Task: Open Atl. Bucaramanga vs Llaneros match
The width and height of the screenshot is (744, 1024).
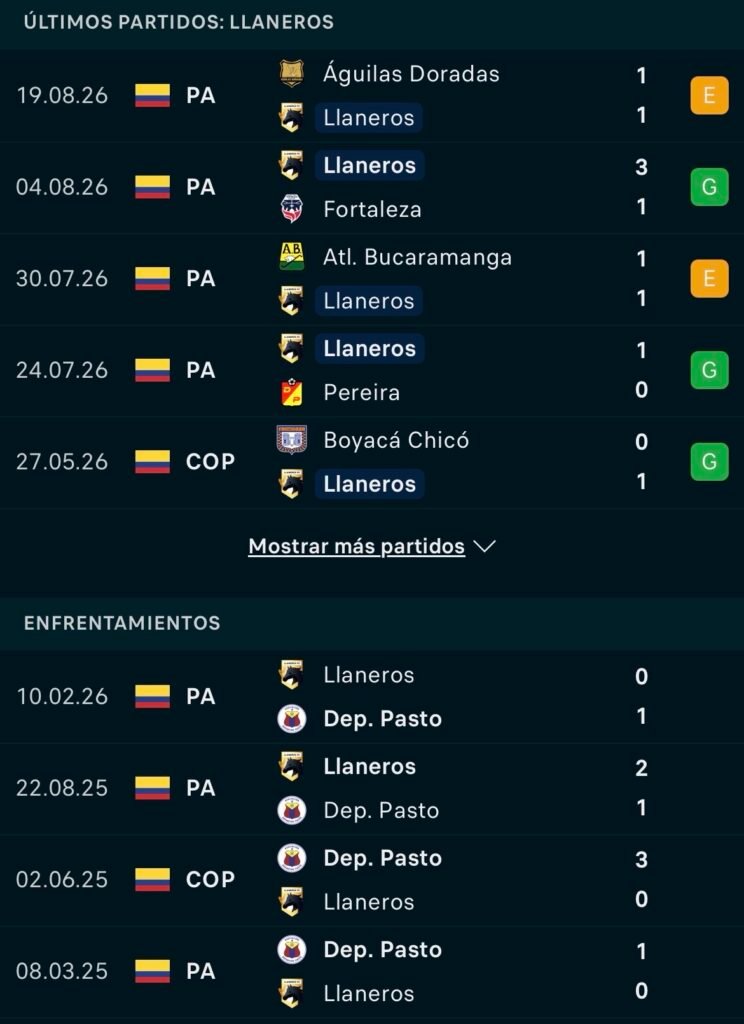Action: tap(372, 279)
